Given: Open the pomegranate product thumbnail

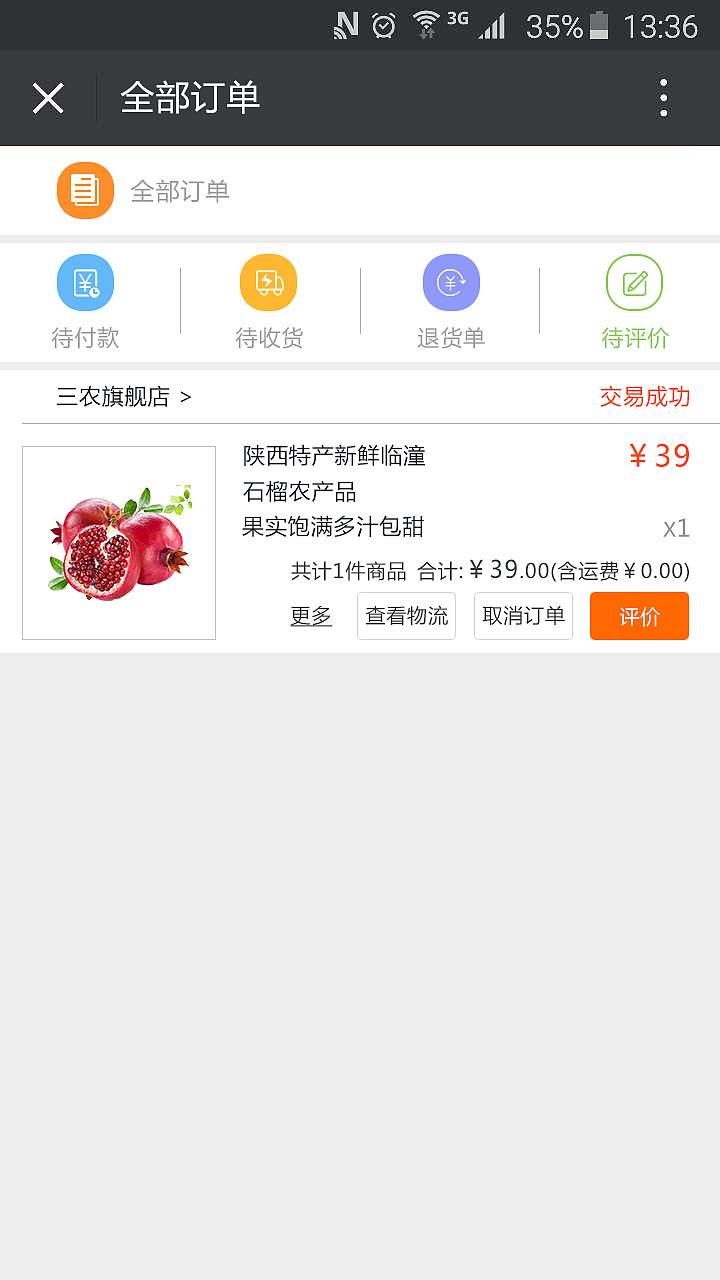Looking at the screenshot, I should point(118,542).
